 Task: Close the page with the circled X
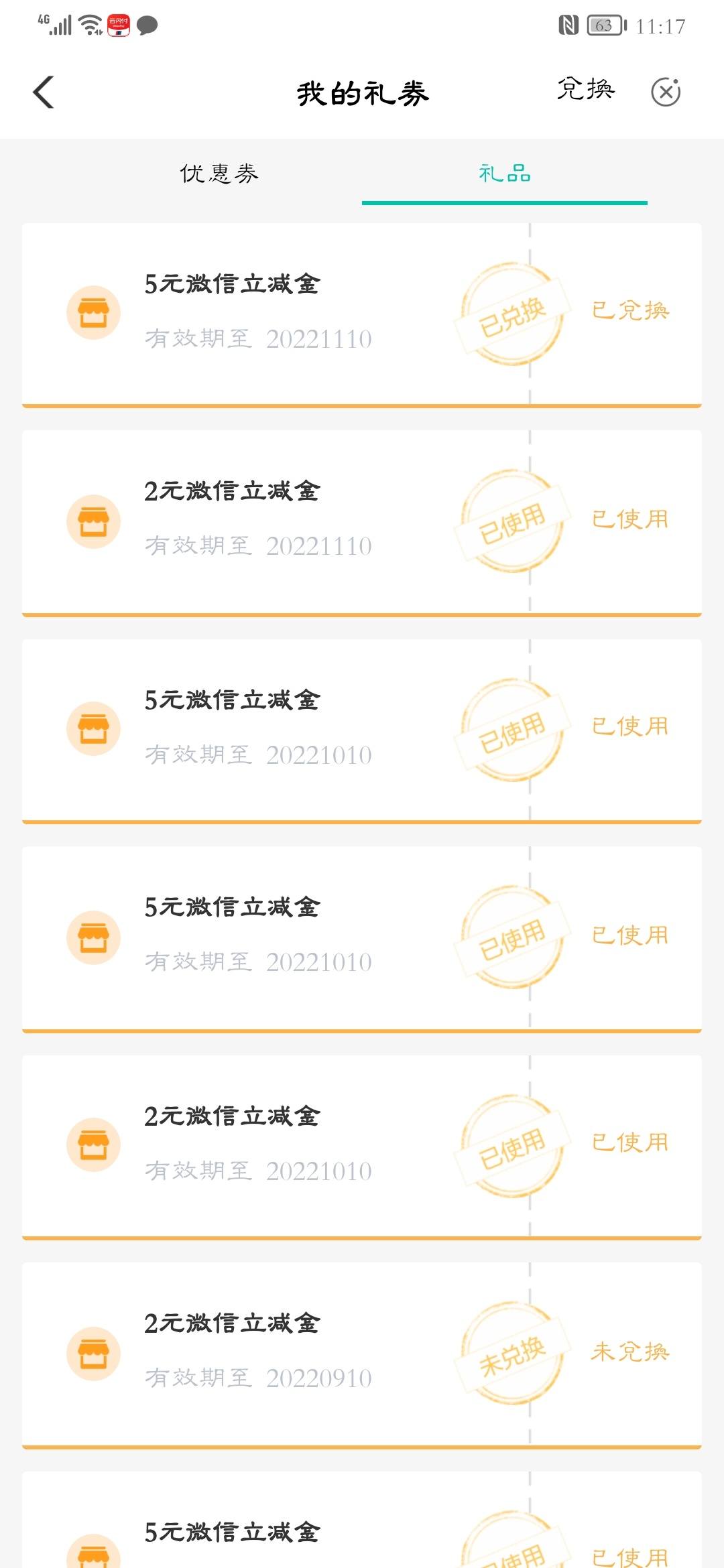(666, 92)
